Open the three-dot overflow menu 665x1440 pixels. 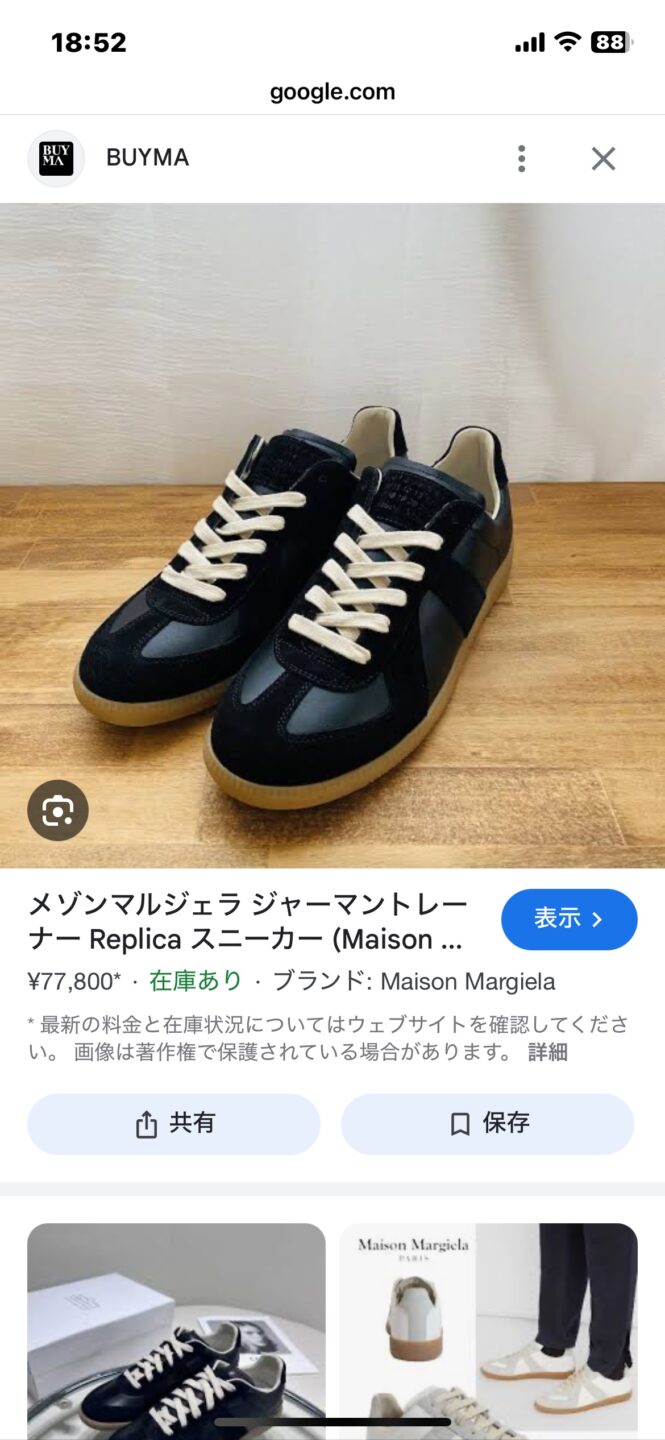coord(521,159)
